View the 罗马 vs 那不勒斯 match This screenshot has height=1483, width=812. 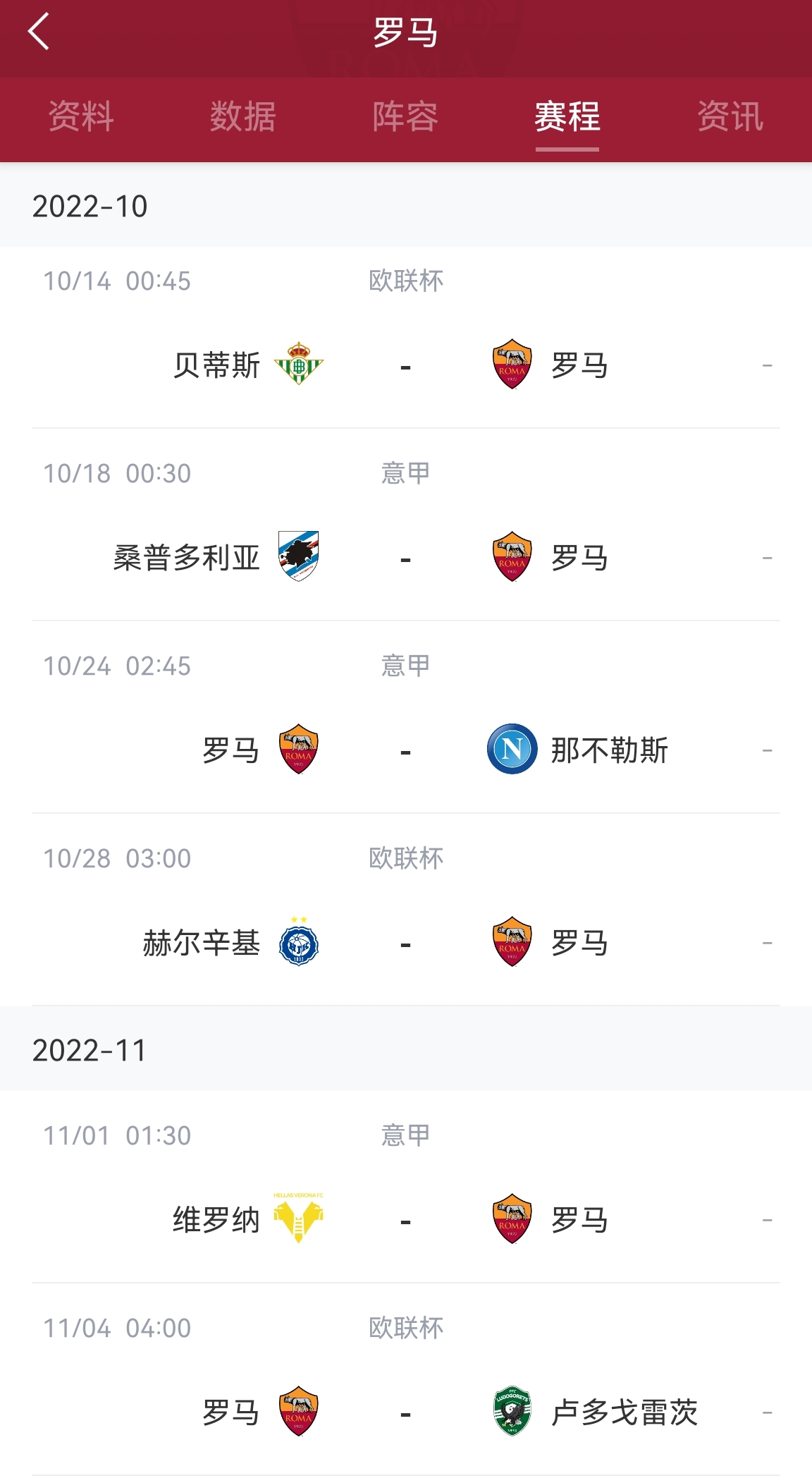406,717
